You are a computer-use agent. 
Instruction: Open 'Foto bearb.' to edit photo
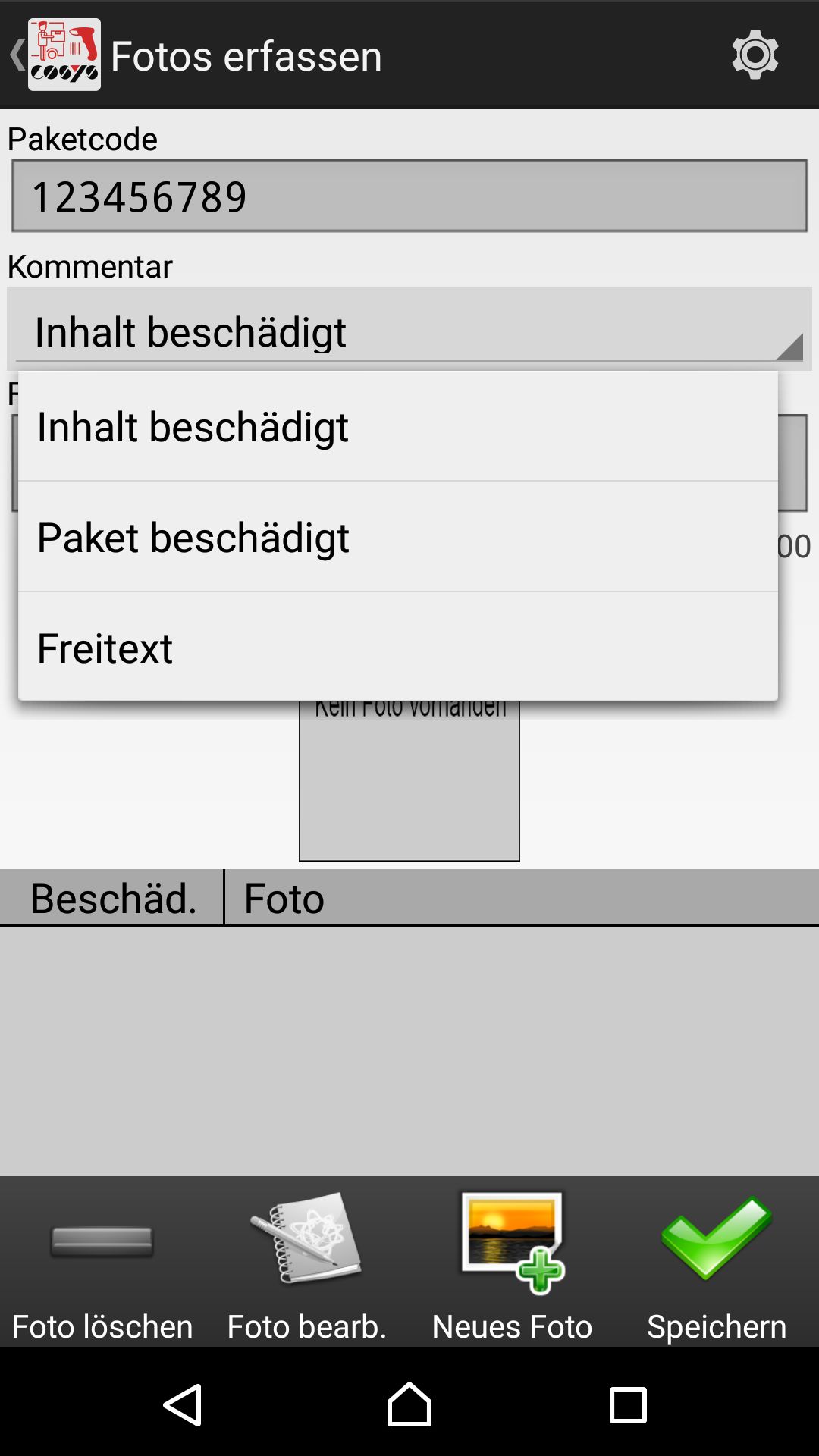(x=307, y=1263)
